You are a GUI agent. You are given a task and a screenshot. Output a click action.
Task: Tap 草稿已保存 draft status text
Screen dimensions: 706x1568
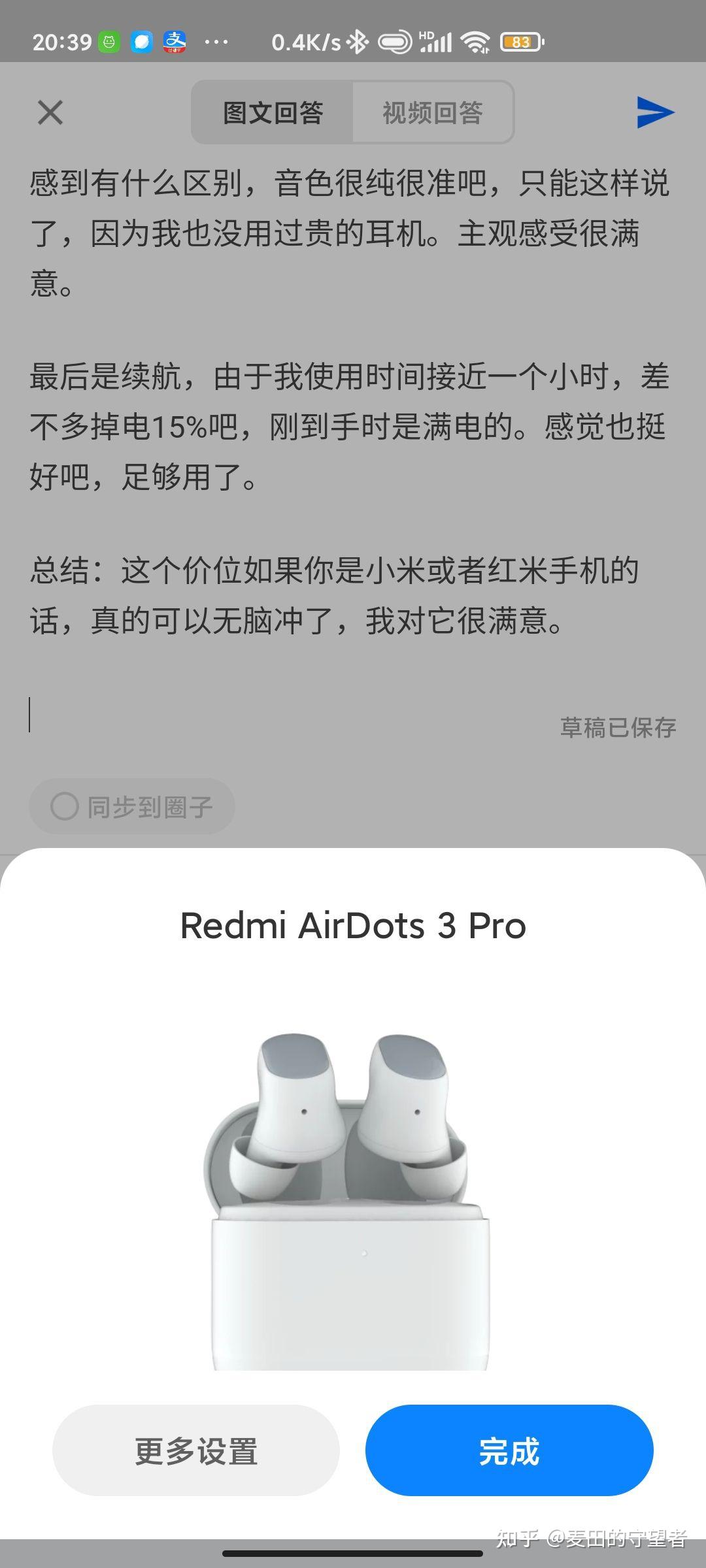(618, 727)
